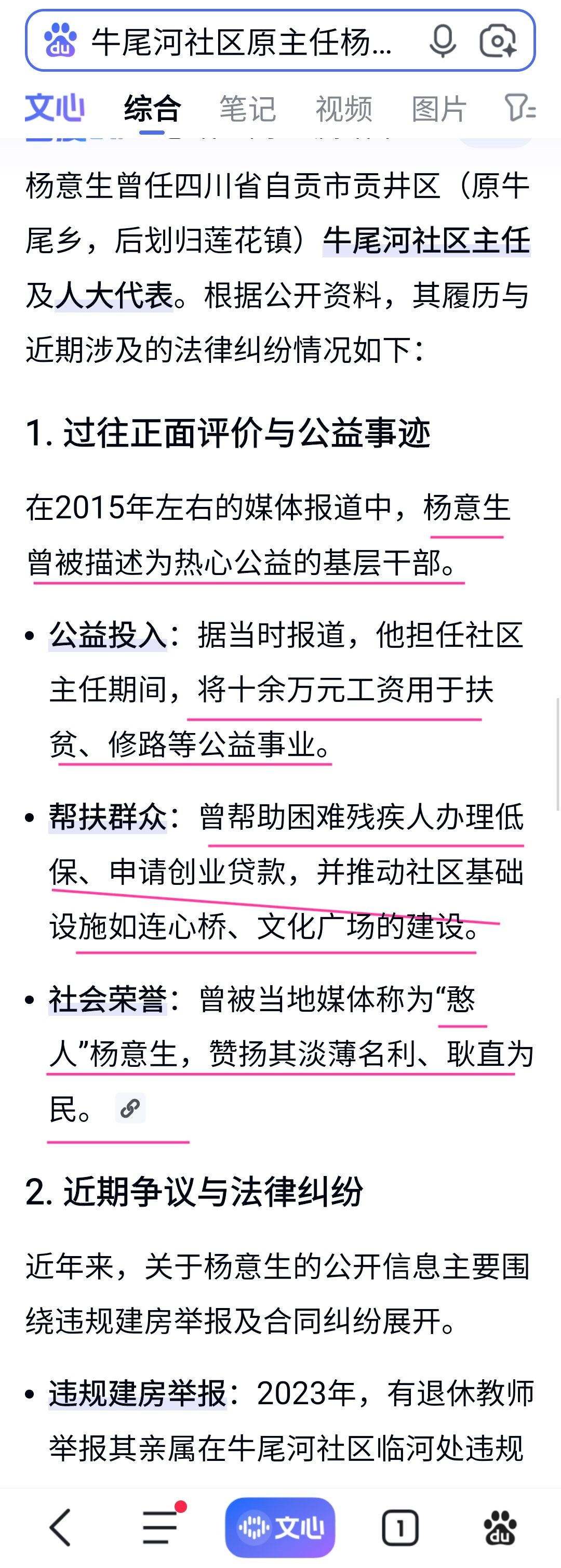Open the 人大代表 highlighted link

(x=114, y=296)
